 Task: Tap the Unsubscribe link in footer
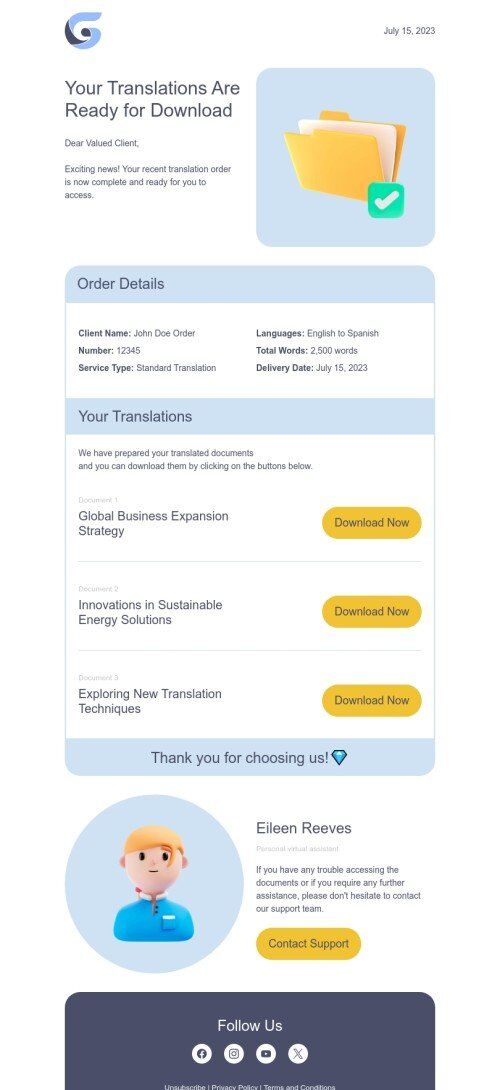pyautogui.click(x=185, y=1087)
